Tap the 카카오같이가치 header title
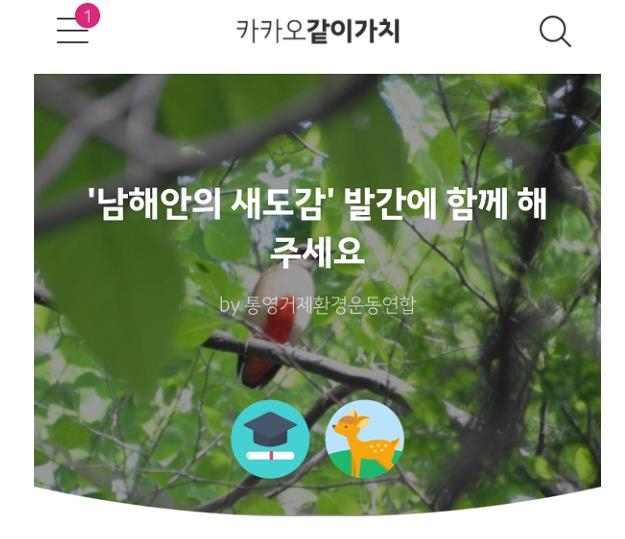The width and height of the screenshot is (625, 539). (317, 31)
